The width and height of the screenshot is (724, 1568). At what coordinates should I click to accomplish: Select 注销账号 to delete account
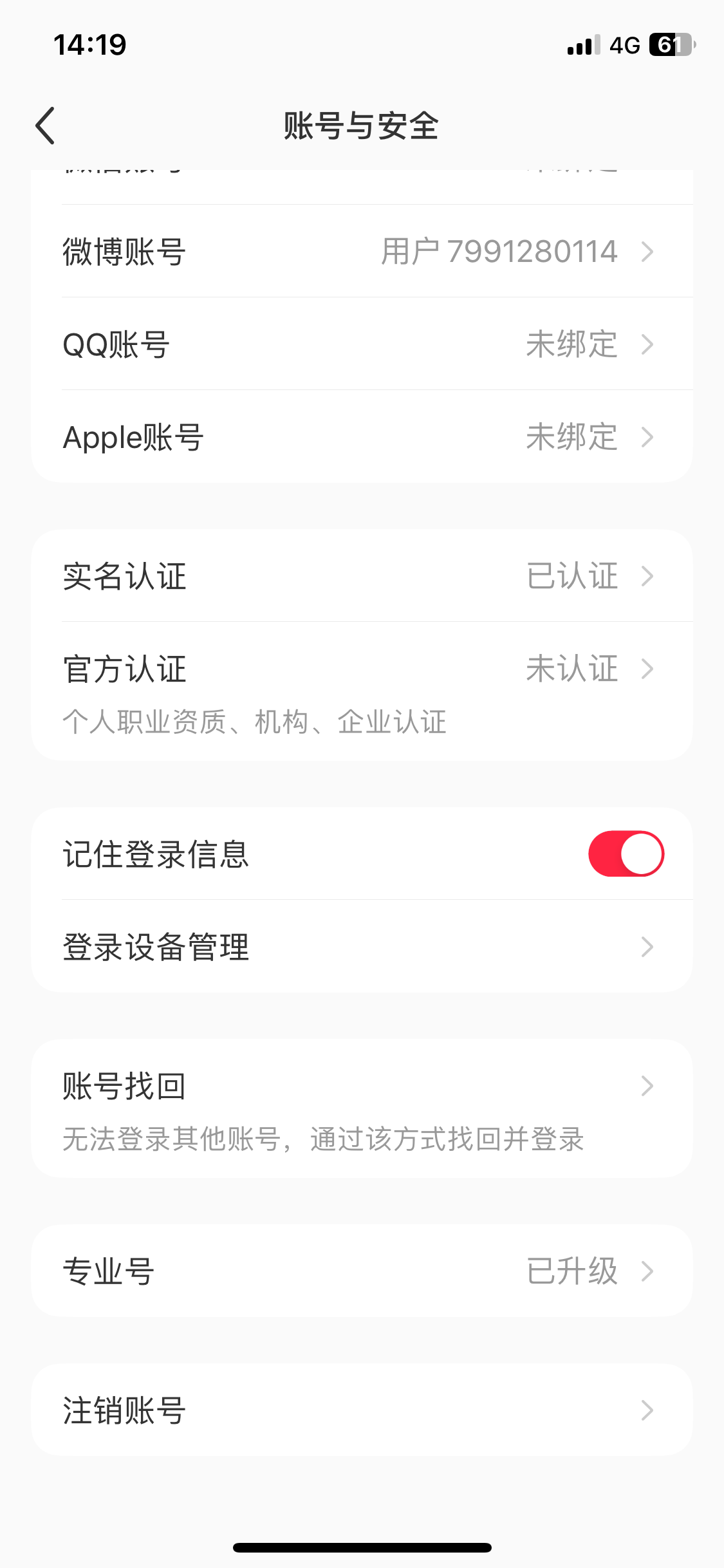tap(362, 1410)
